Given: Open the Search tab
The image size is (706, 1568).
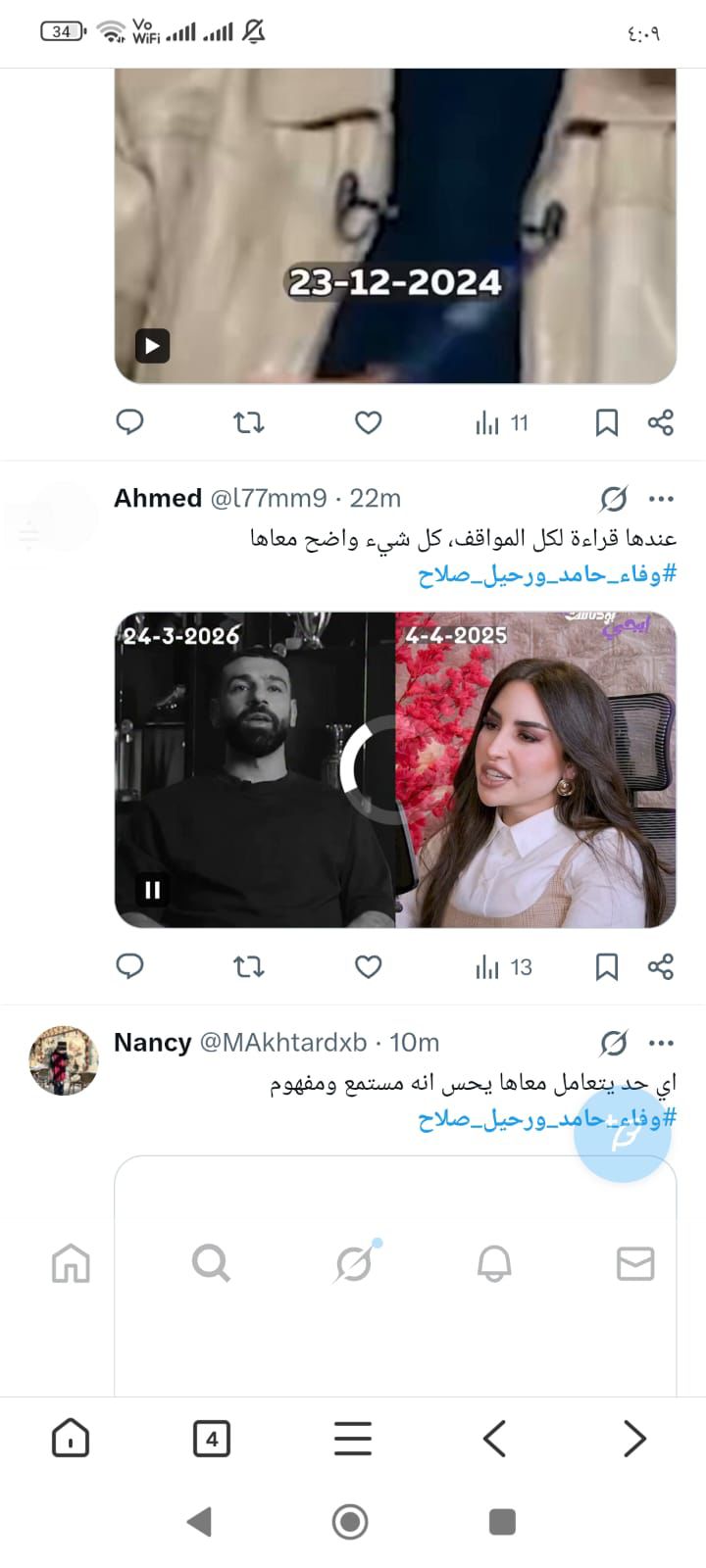Looking at the screenshot, I should [211, 1263].
